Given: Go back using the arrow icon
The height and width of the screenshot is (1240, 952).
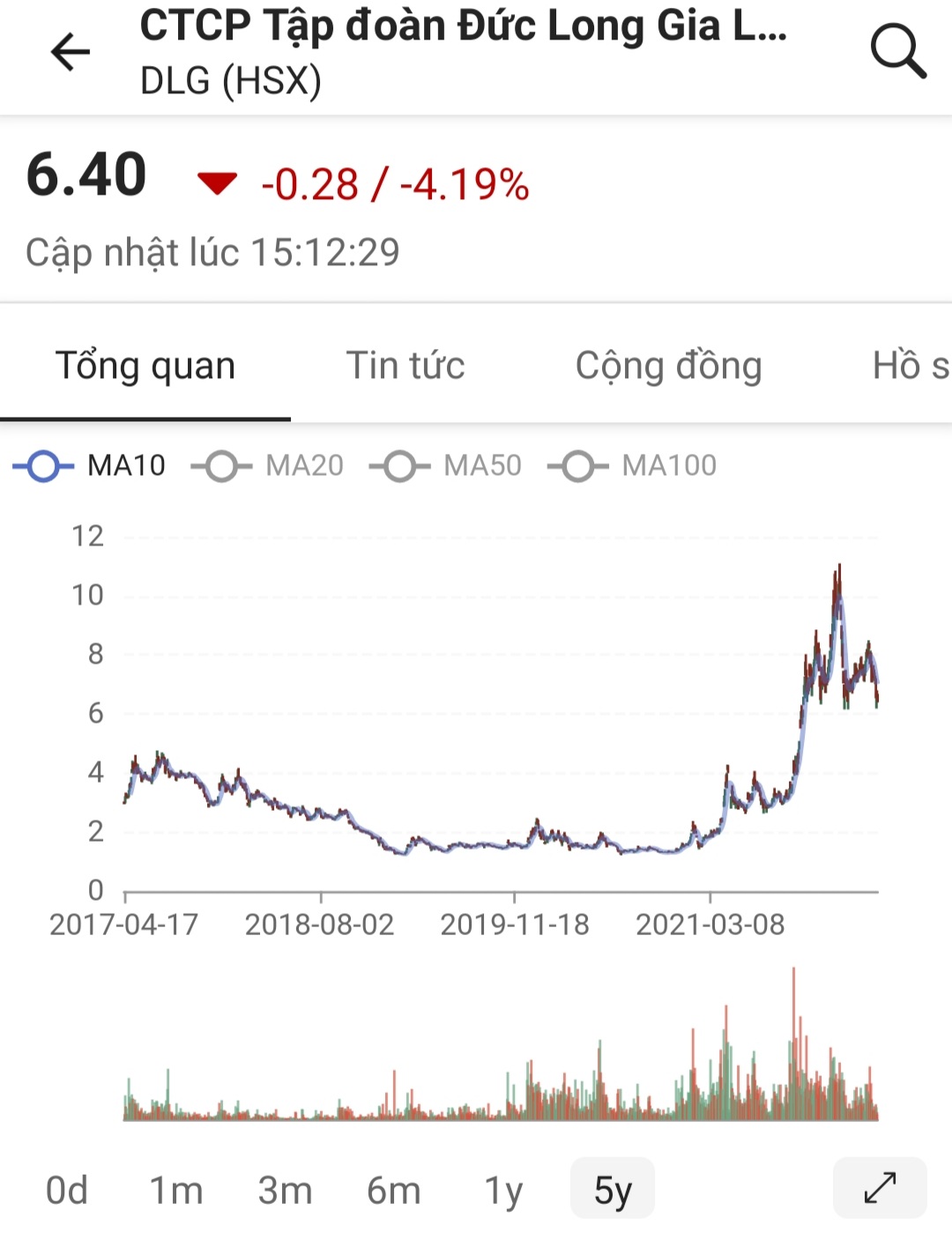Looking at the screenshot, I should point(71,52).
